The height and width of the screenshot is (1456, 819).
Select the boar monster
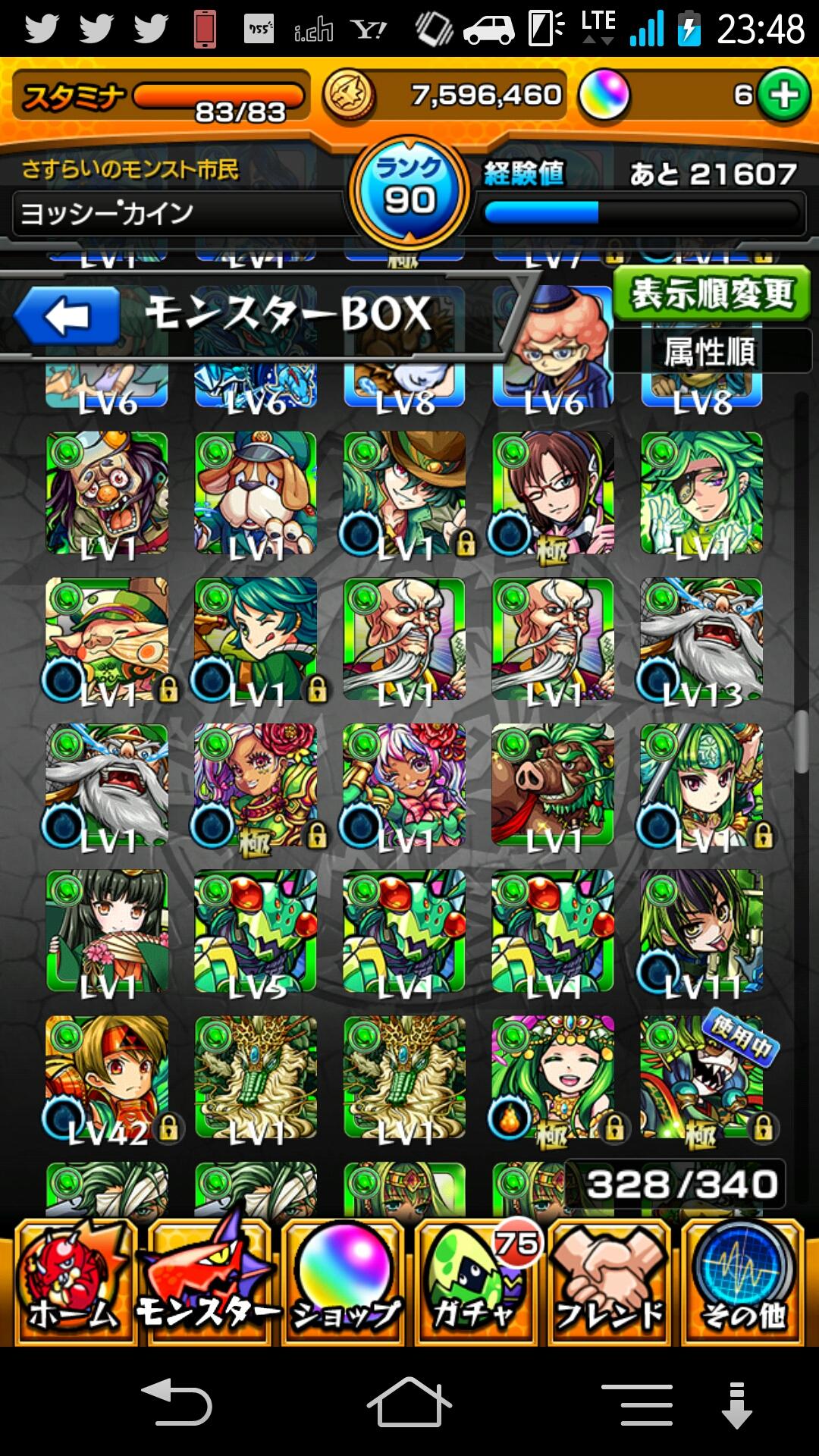click(x=553, y=785)
